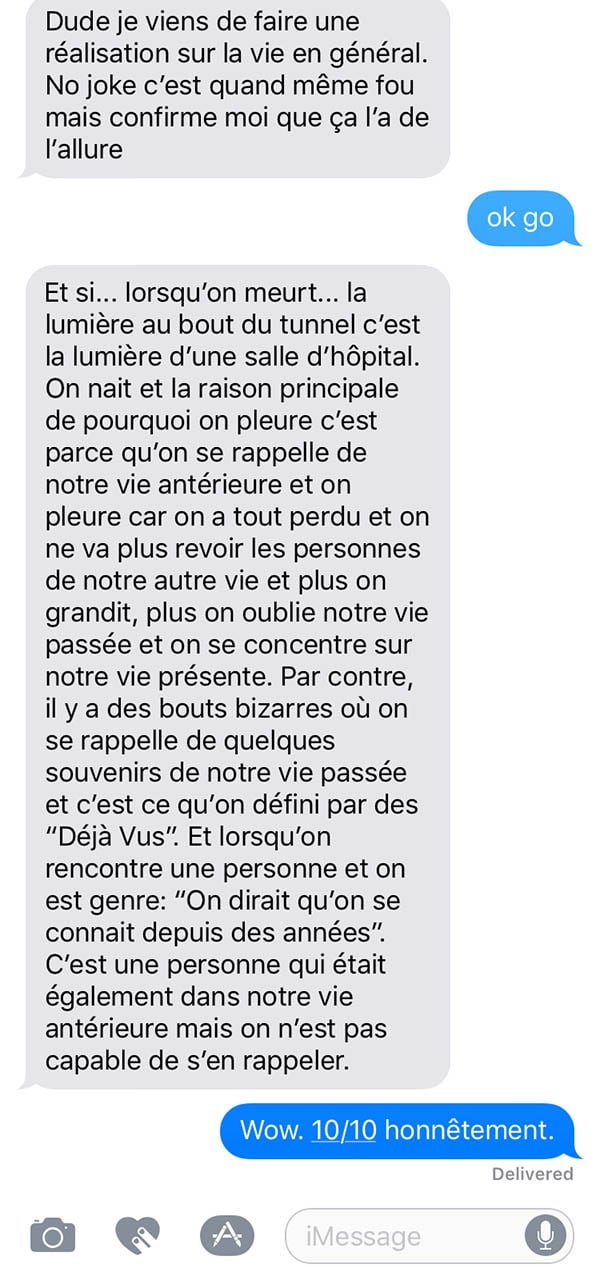Tap the underlined 10/10 link

tap(343, 1130)
